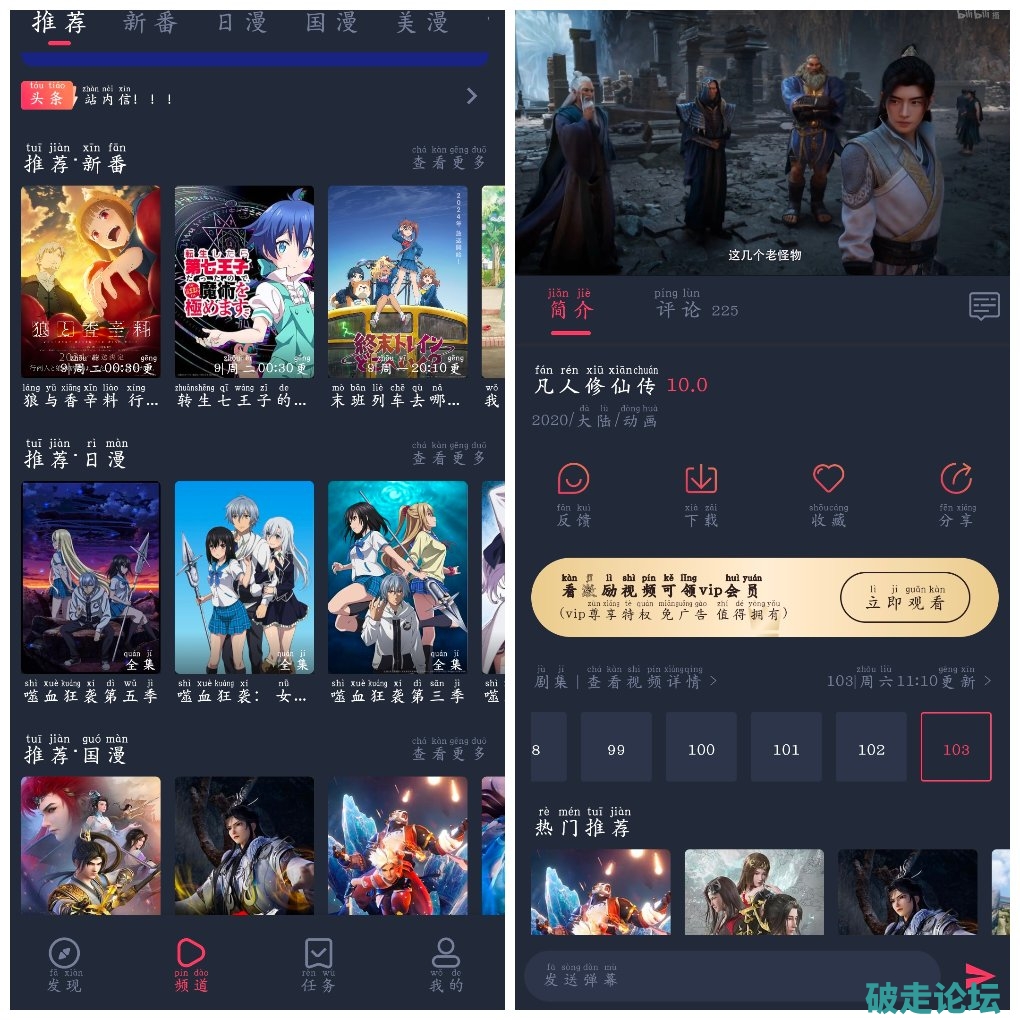The width and height of the screenshot is (1020, 1020).
Task: Open the 狼与香辛料 anime card
Action: tap(91, 282)
